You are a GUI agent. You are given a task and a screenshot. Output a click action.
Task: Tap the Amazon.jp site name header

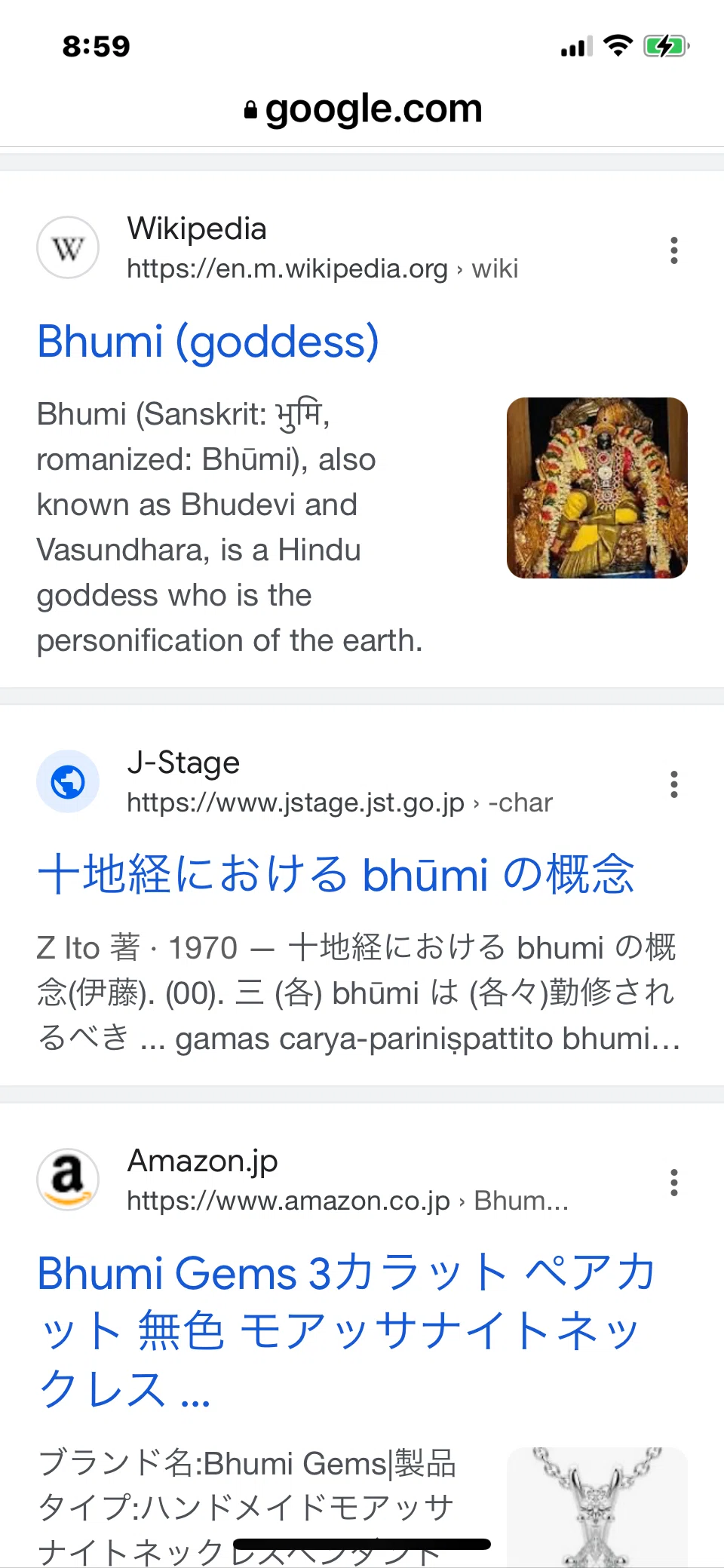(203, 1161)
